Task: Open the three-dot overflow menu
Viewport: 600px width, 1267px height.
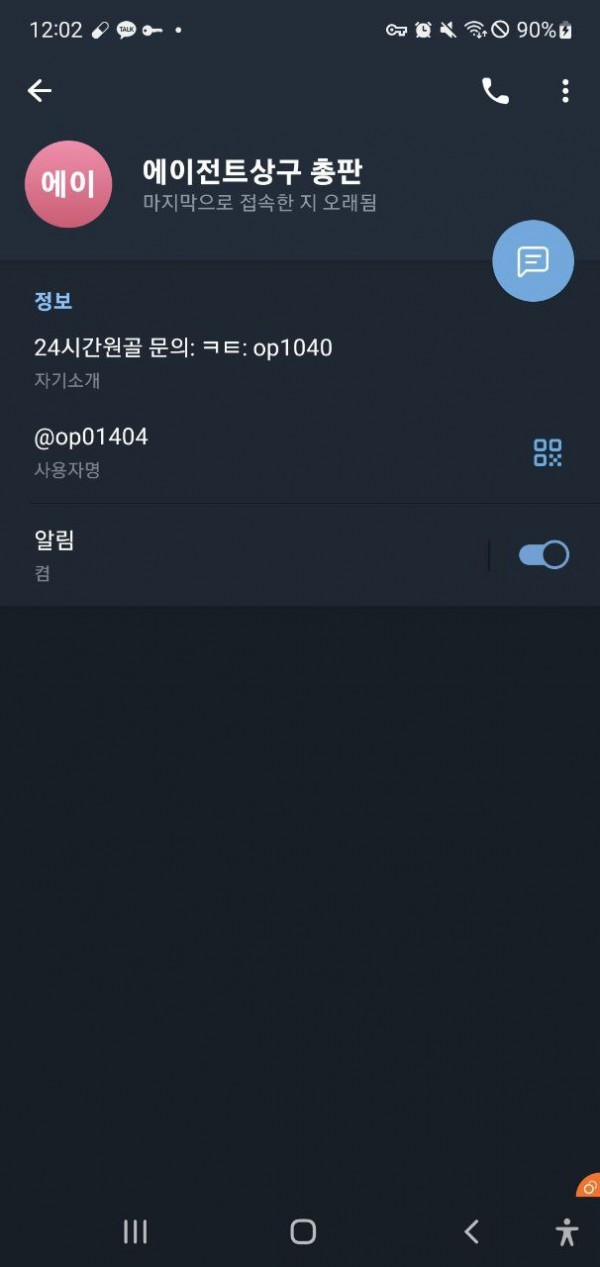Action: 565,91
